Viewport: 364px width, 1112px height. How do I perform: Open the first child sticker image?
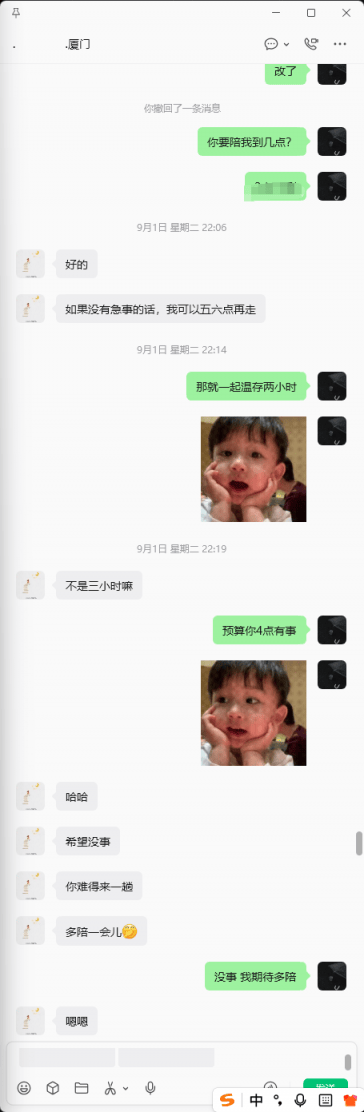tap(253, 469)
